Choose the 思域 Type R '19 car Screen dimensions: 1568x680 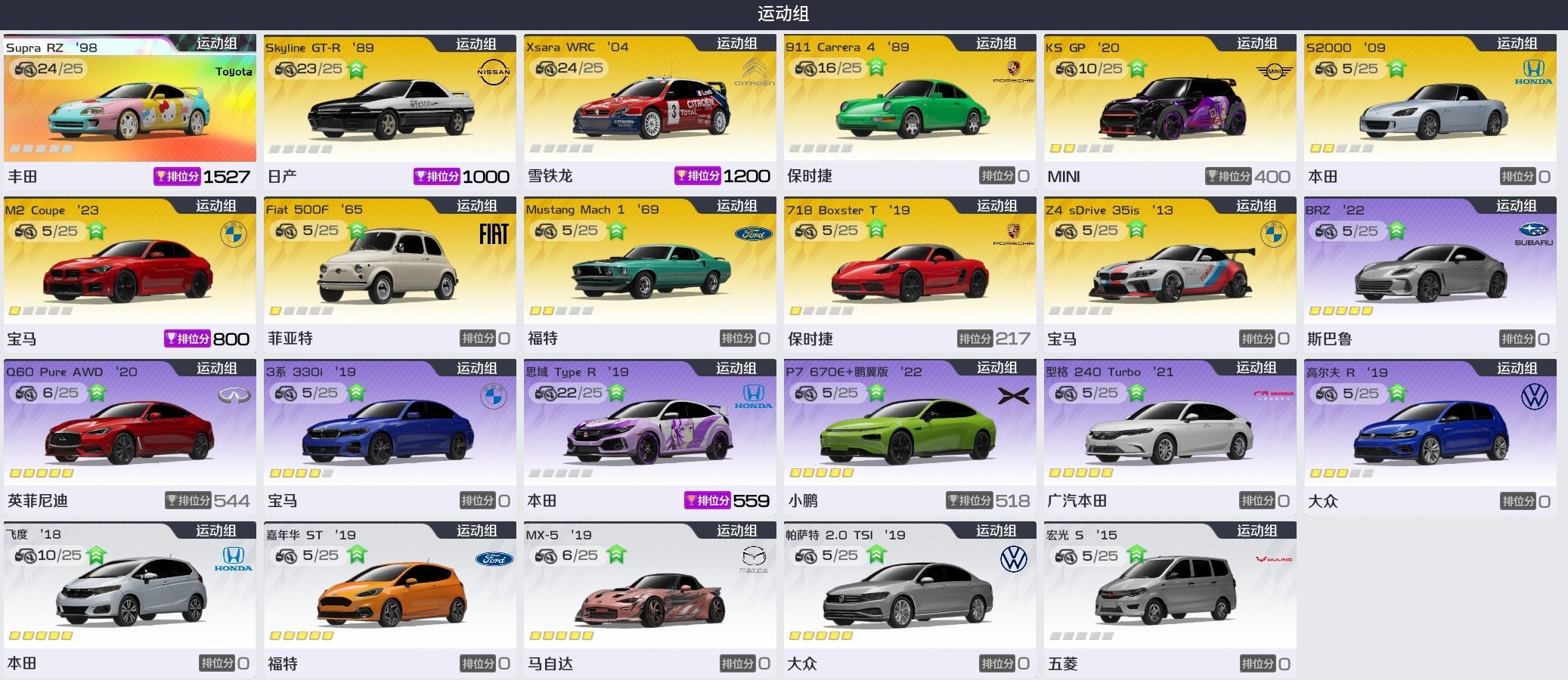tap(649, 434)
